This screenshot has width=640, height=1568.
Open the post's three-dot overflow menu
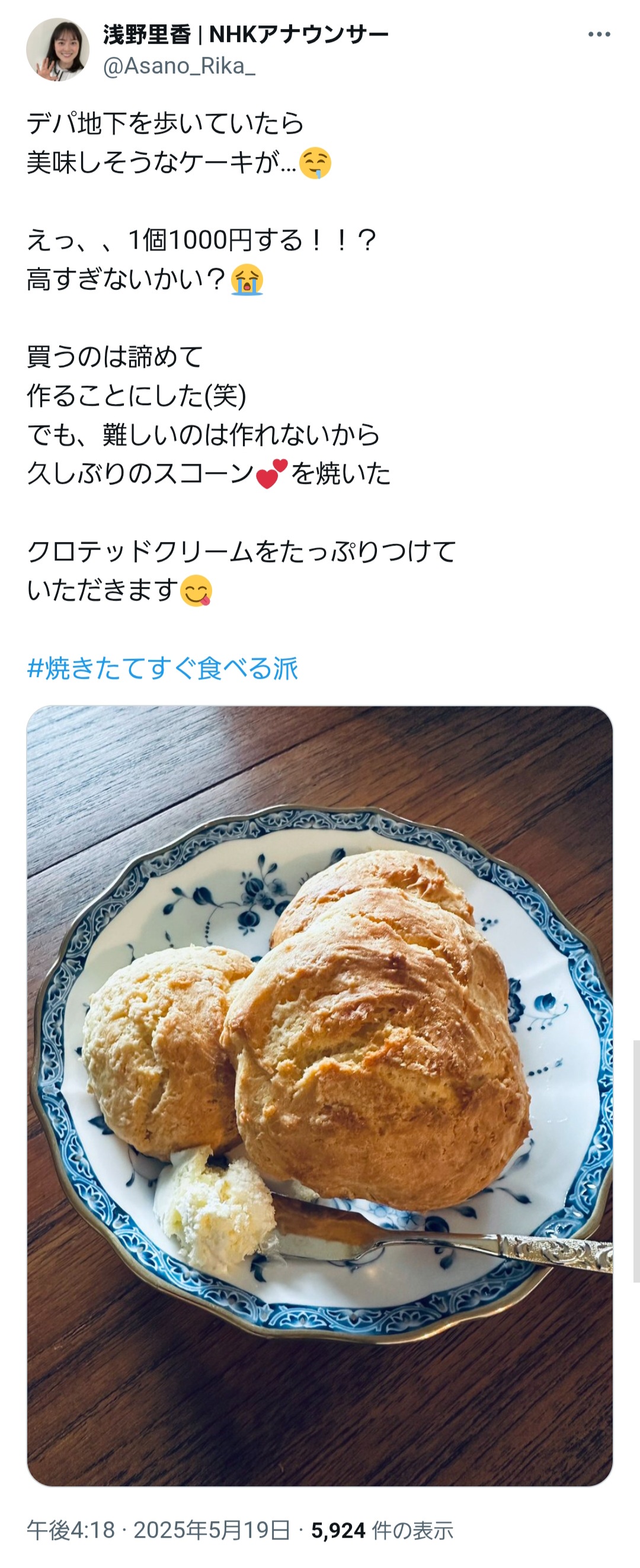tap(599, 35)
